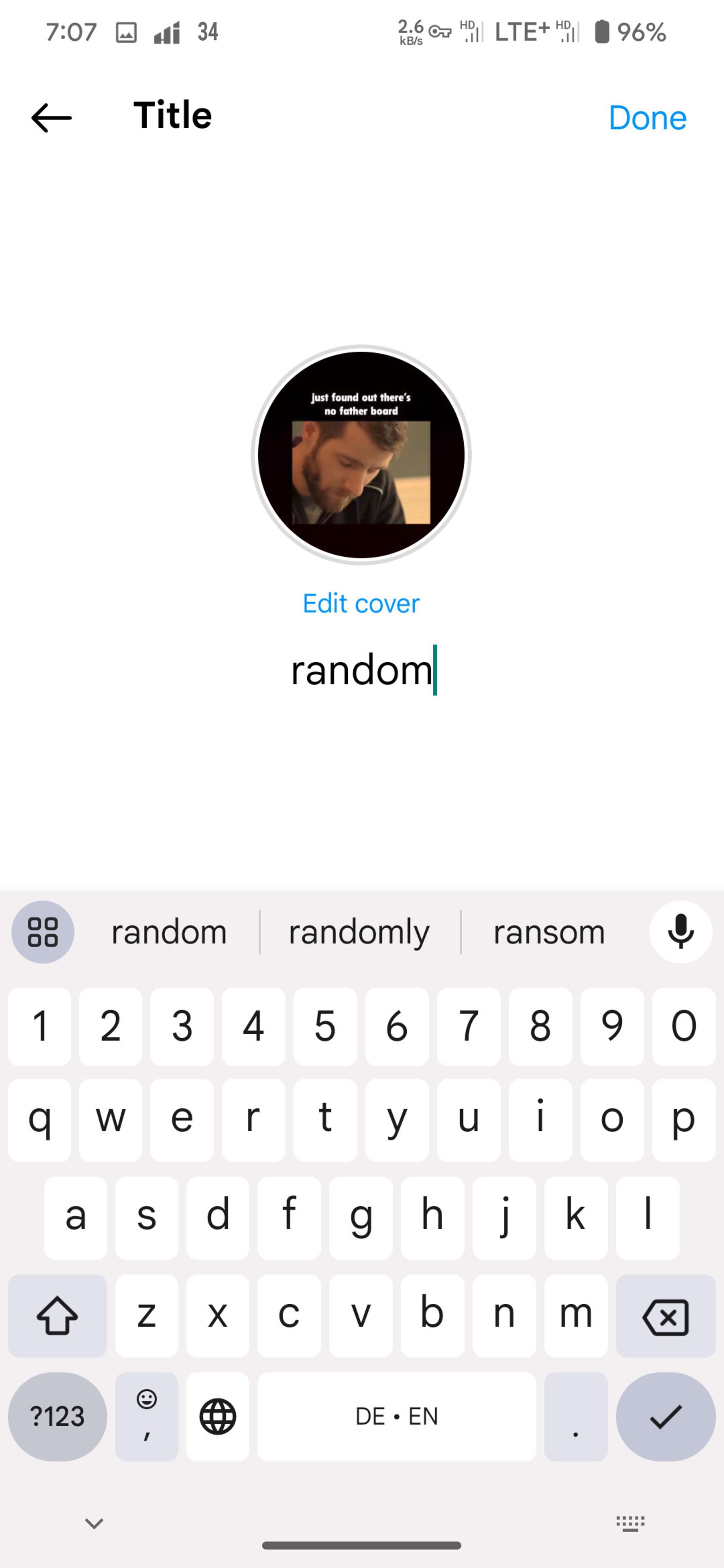The image size is (724, 1568).
Task: Start voice input with the microphone
Action: 680,932
